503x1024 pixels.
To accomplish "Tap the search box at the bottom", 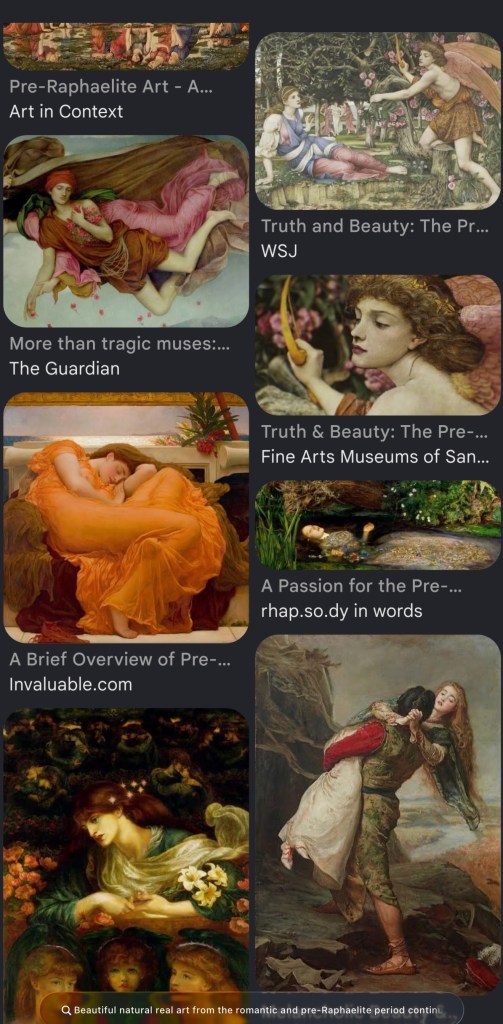I will click(252, 1010).
